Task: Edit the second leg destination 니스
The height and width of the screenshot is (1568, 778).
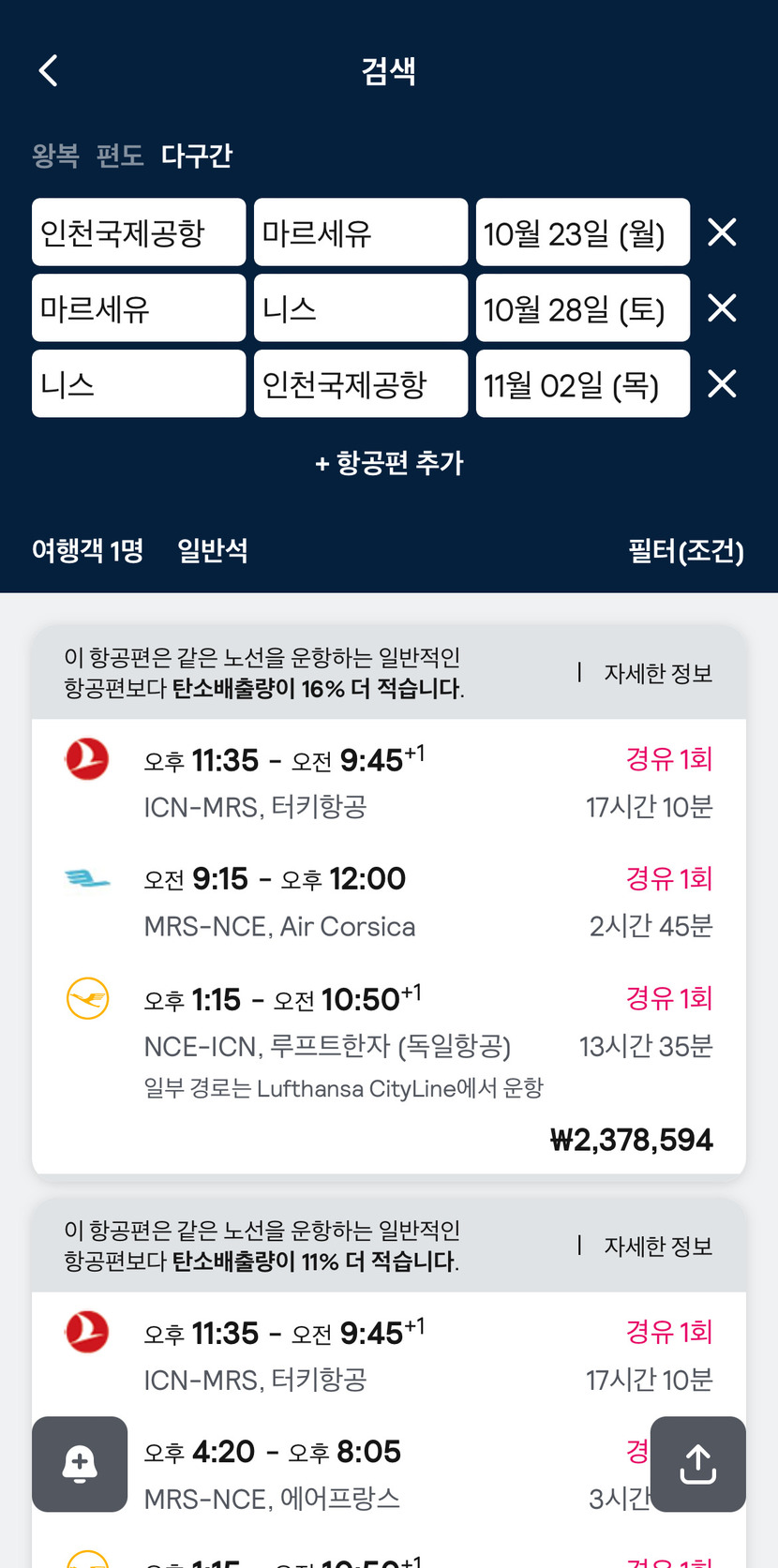Action: coord(361,307)
